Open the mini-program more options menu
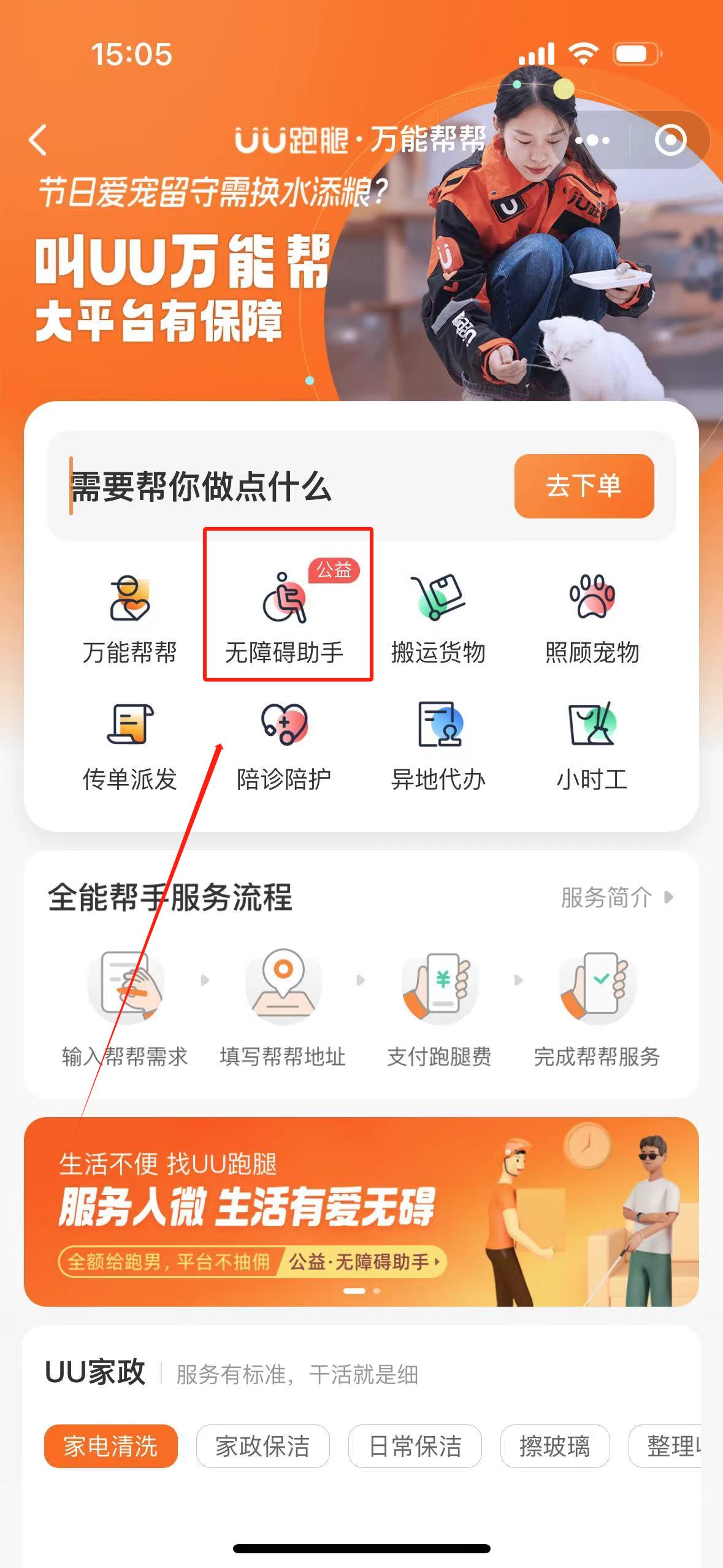Viewport: 723px width, 1568px height. (592, 139)
